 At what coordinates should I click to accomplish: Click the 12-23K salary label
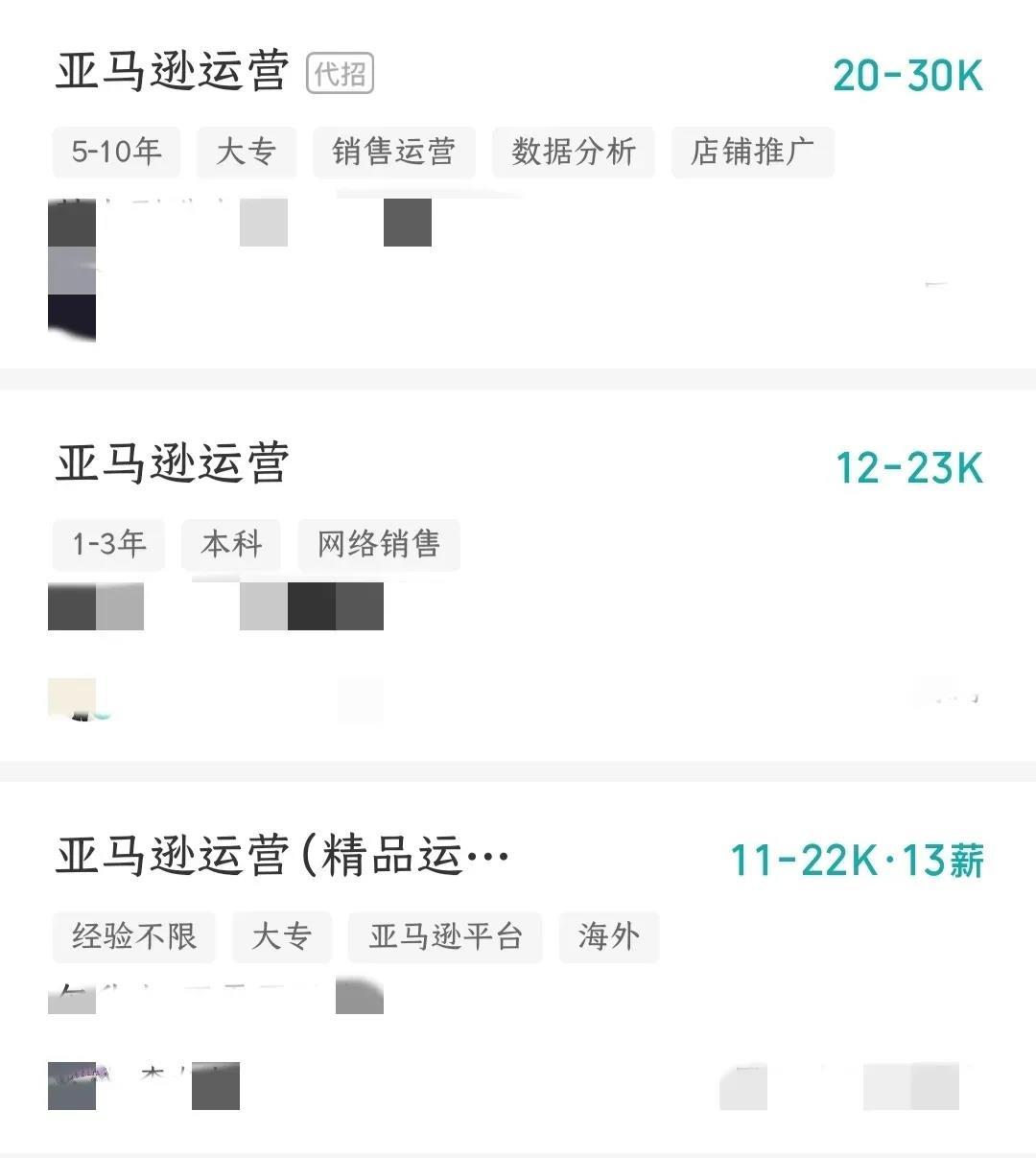pos(908,467)
